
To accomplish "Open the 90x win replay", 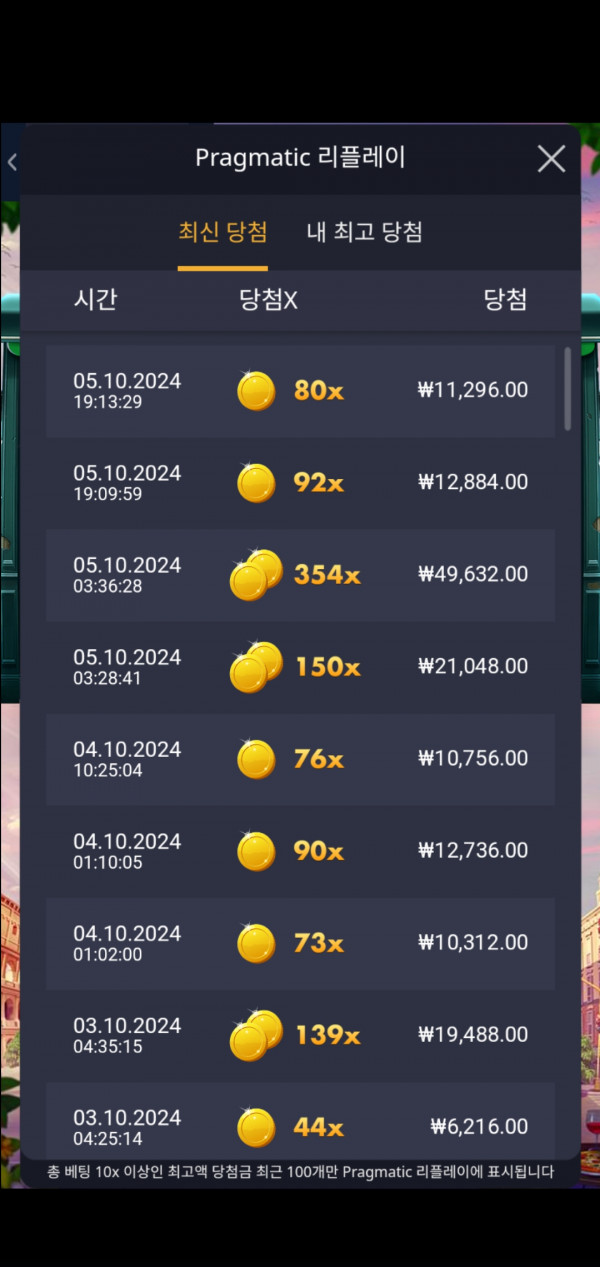I will [x=300, y=850].
